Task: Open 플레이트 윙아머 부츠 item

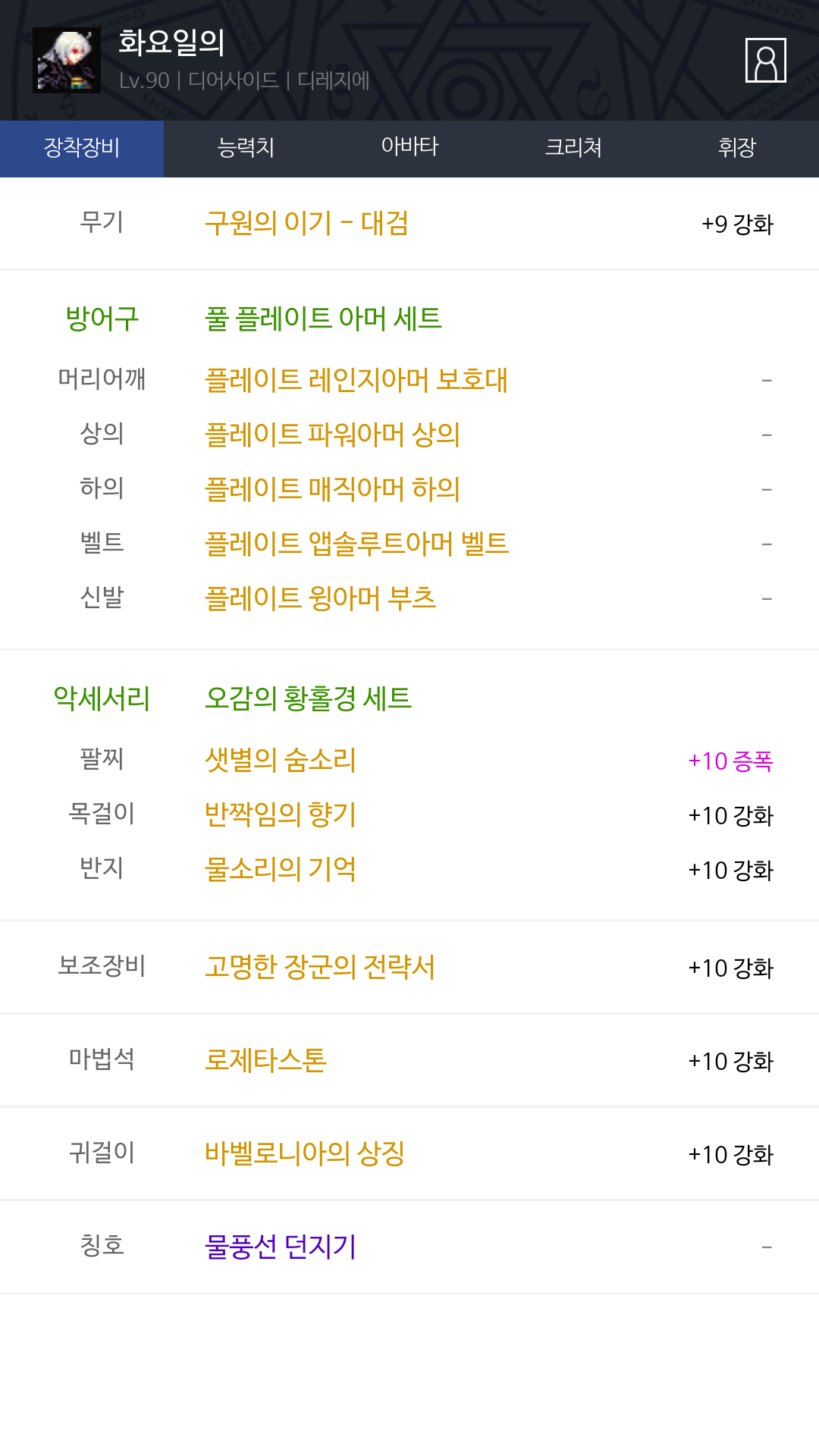Action: point(320,598)
